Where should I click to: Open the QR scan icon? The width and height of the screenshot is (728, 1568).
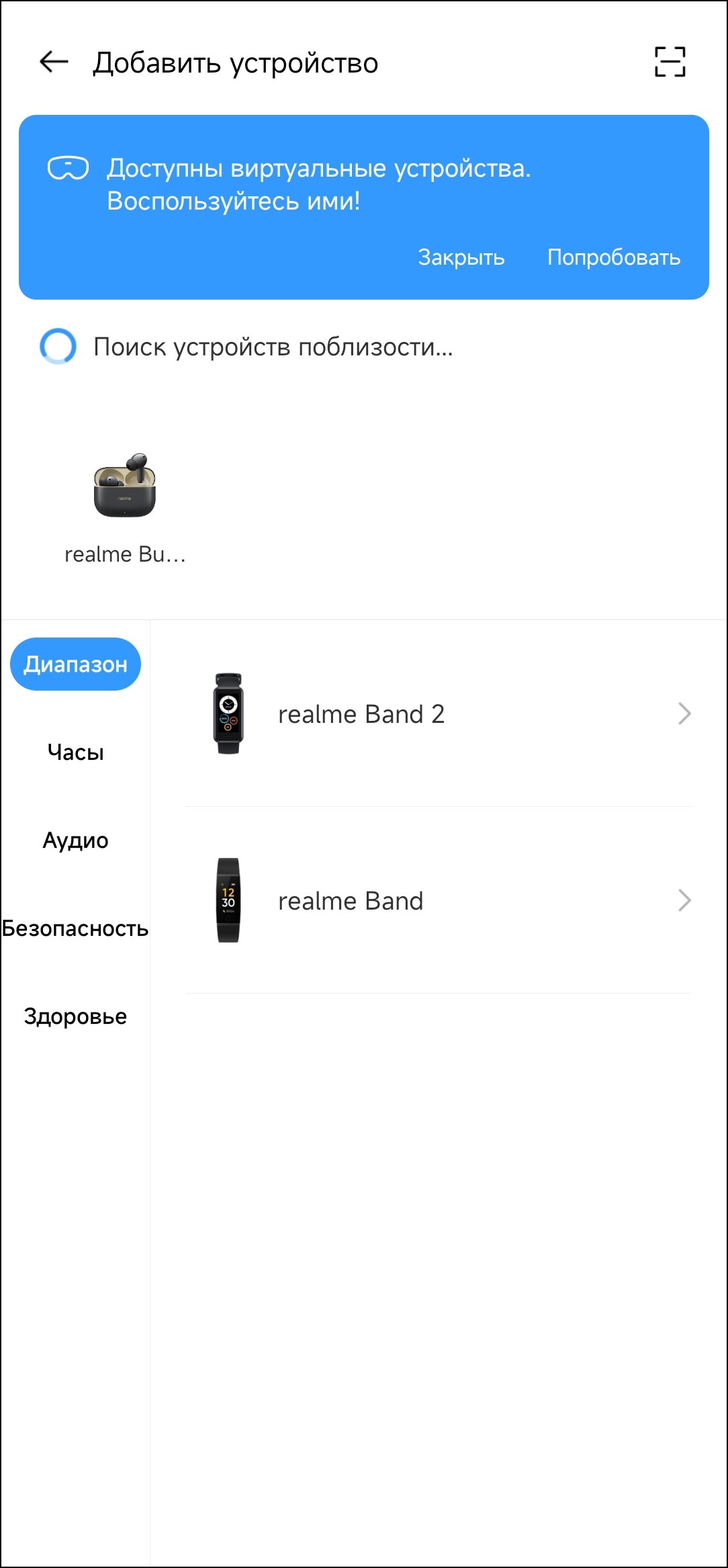pos(670,62)
